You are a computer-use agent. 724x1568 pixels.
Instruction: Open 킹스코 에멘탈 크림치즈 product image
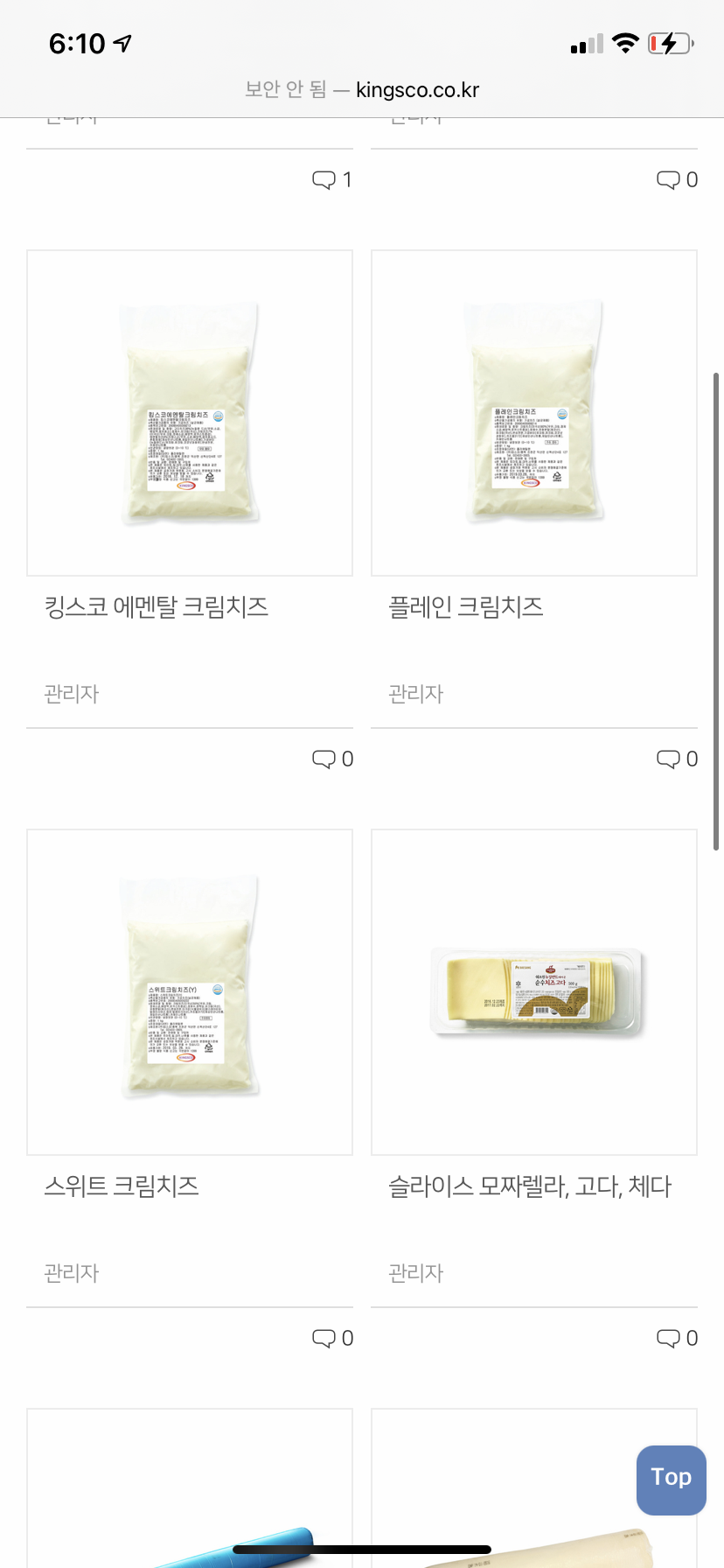(190, 413)
